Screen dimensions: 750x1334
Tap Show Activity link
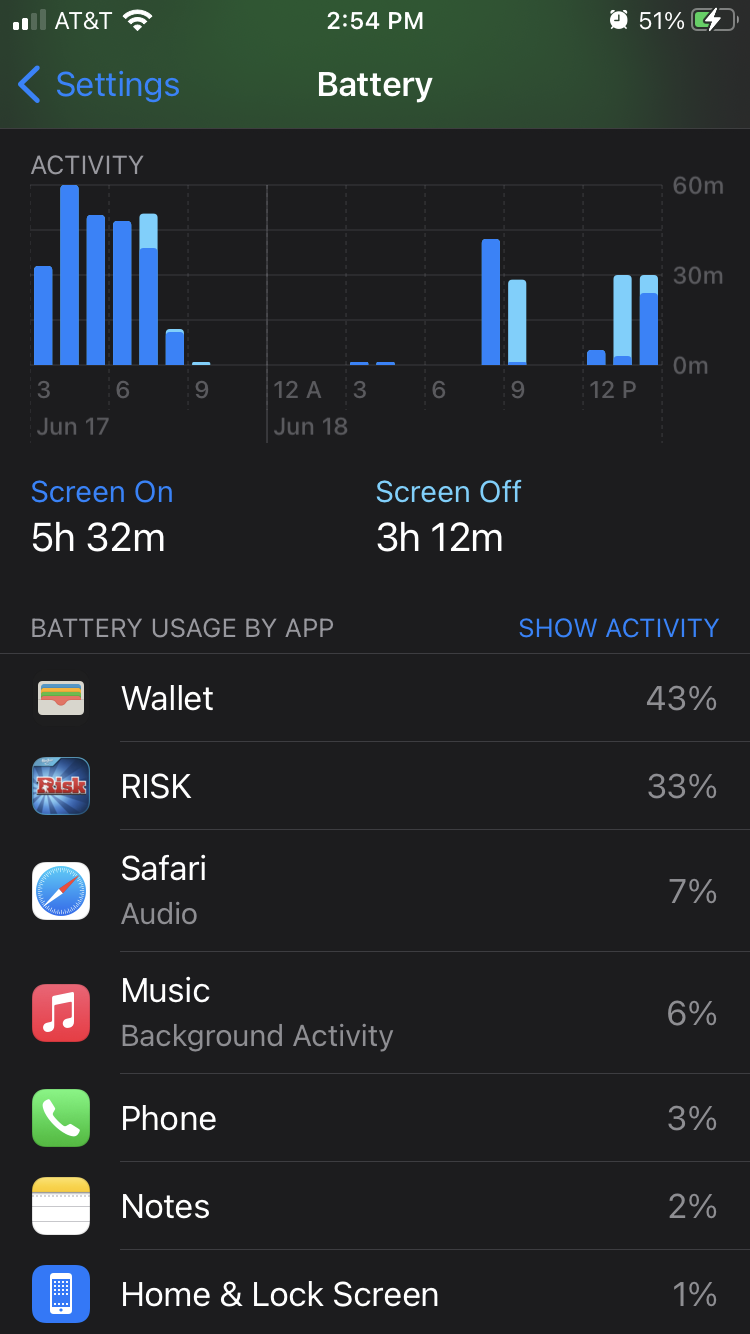click(618, 628)
